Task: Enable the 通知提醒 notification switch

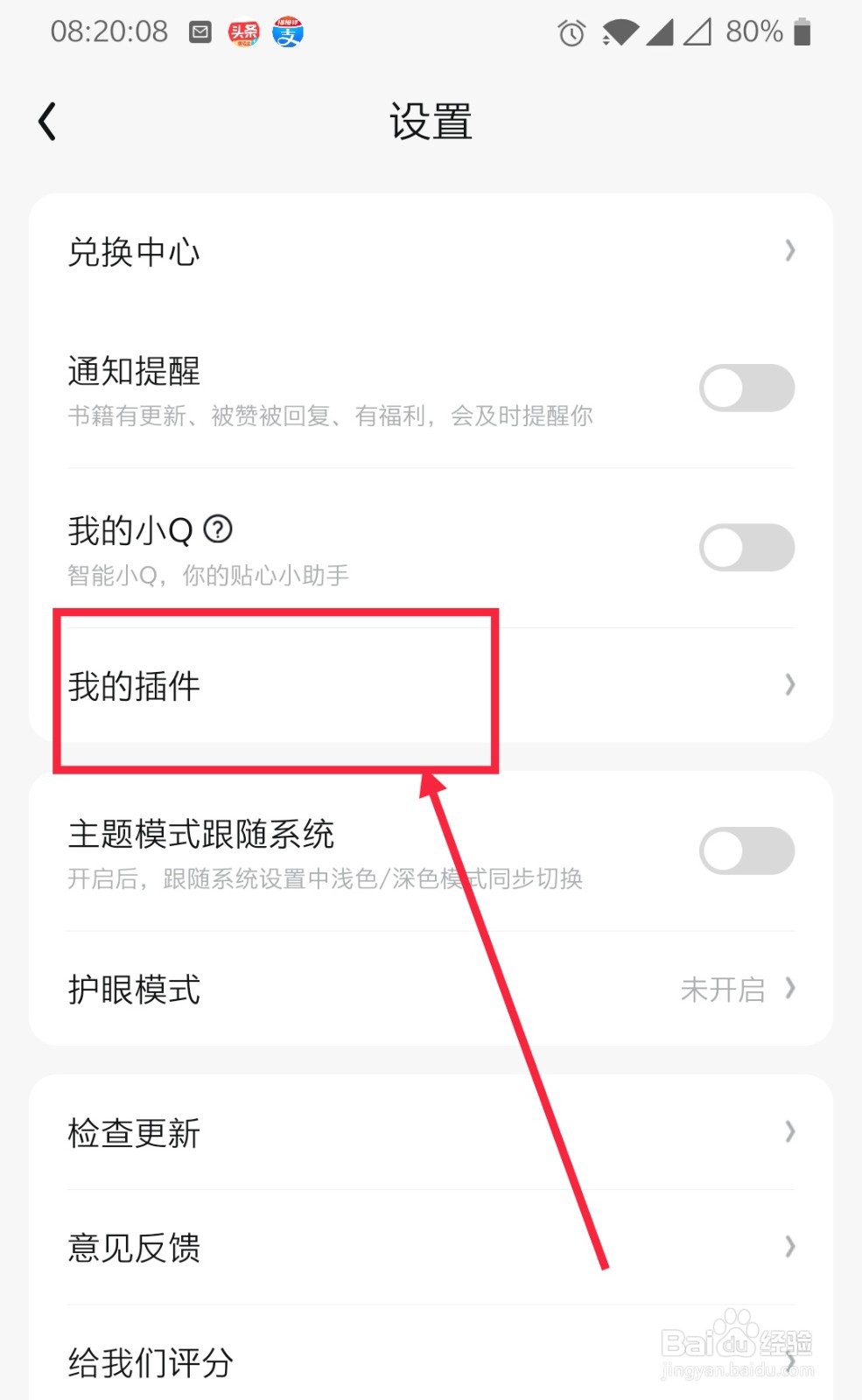Action: (x=746, y=388)
